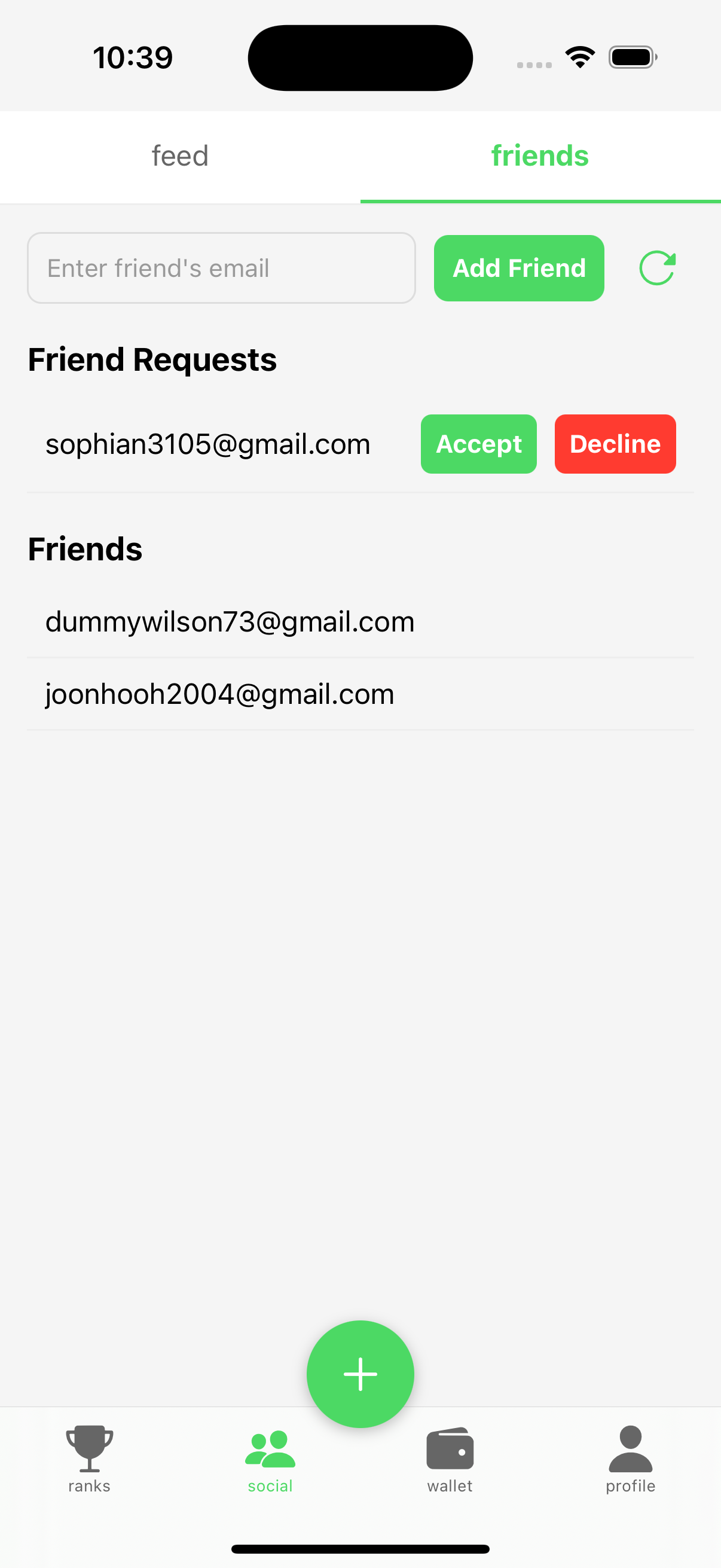
Task: Refresh the friends list
Action: (657, 268)
